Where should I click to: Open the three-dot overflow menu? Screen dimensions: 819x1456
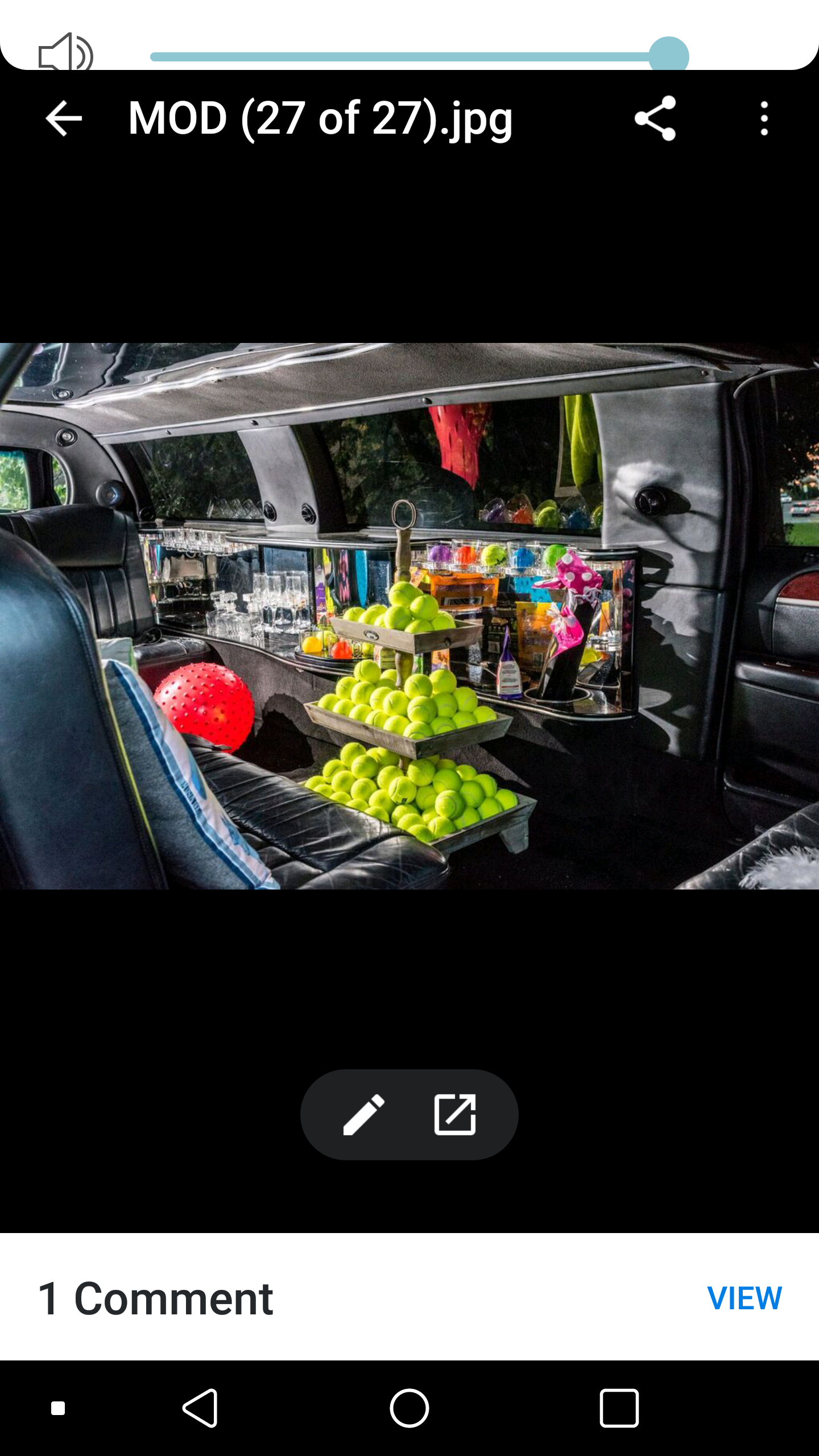coord(764,118)
